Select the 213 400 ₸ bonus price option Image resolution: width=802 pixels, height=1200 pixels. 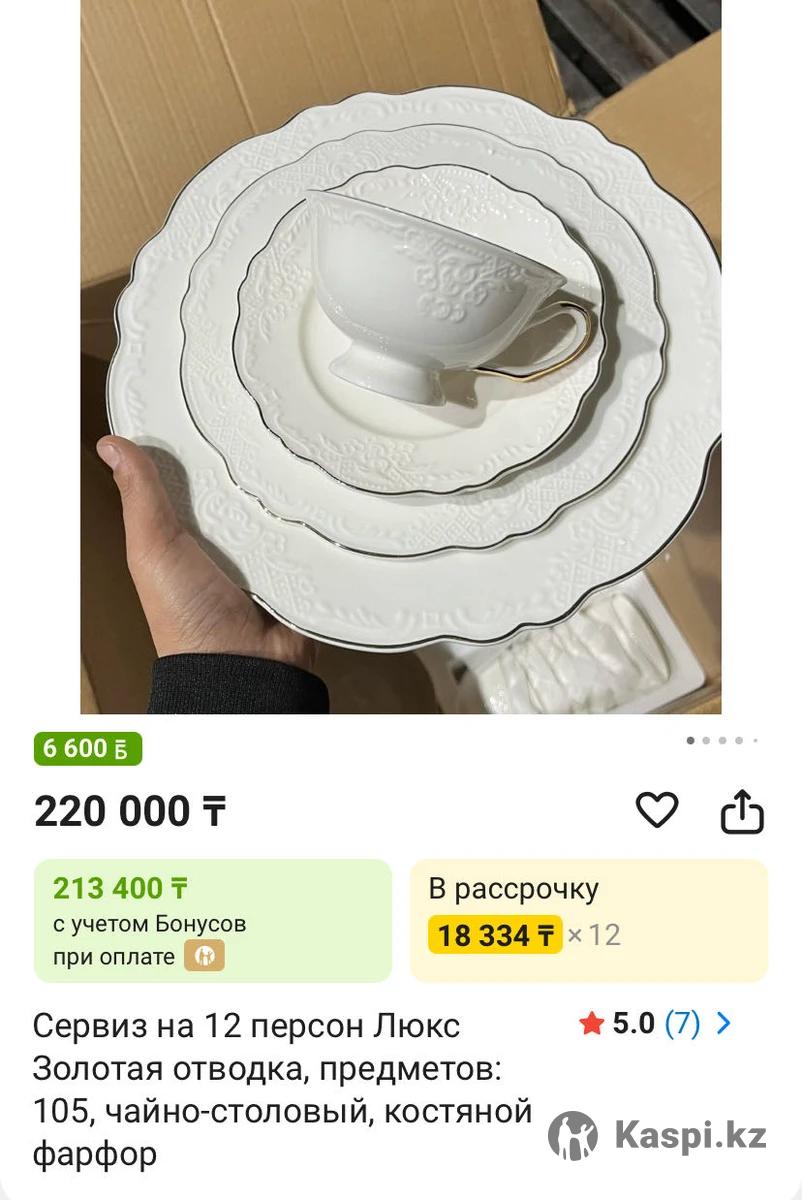click(212, 920)
